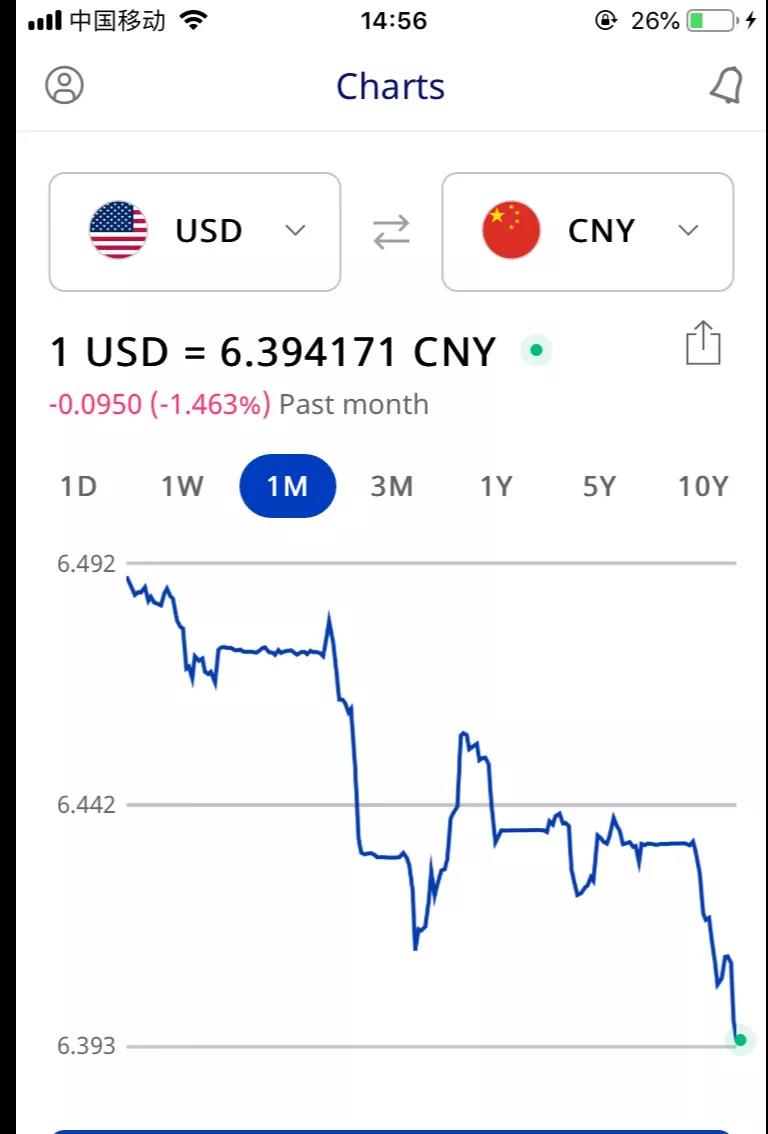Click the China flag icon

(511, 230)
